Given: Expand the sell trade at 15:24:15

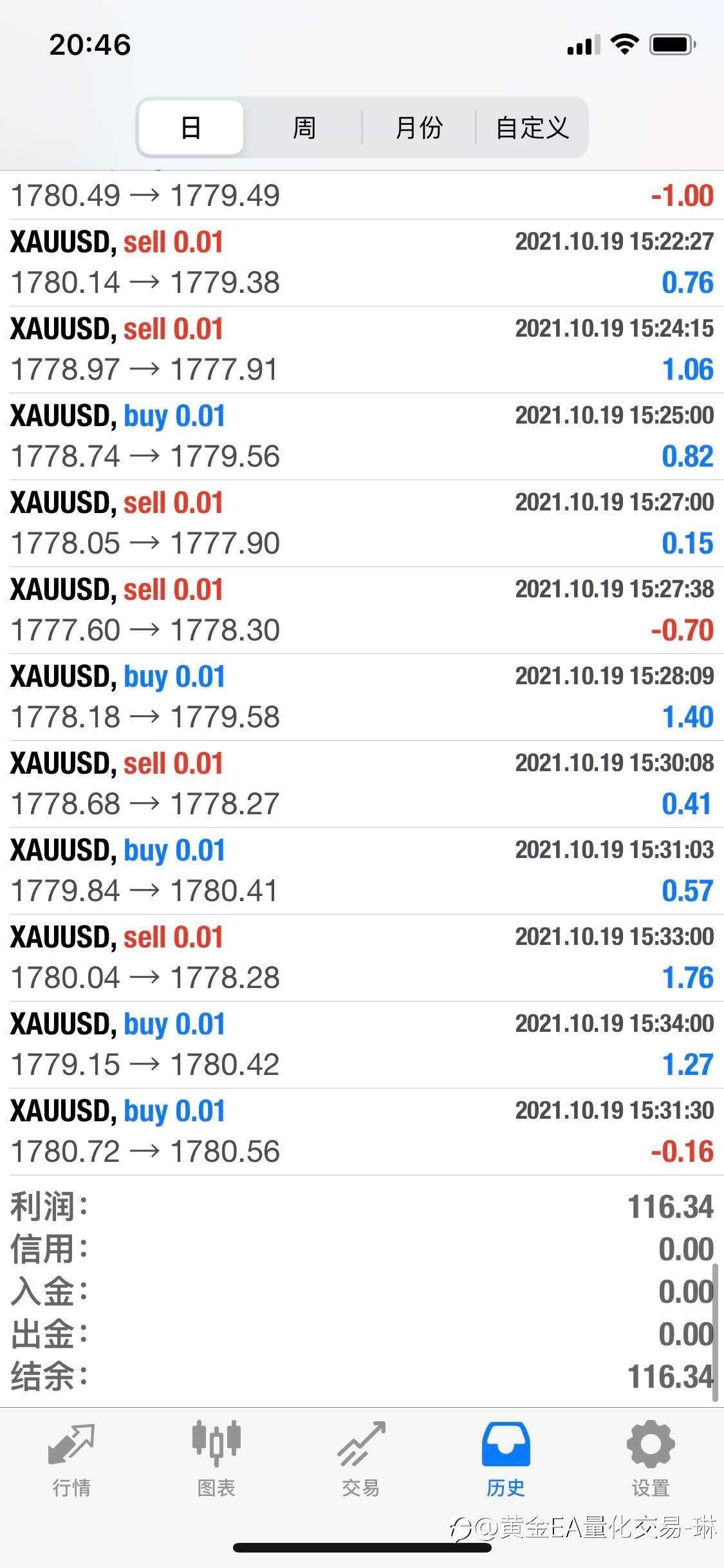Looking at the screenshot, I should coord(362,350).
